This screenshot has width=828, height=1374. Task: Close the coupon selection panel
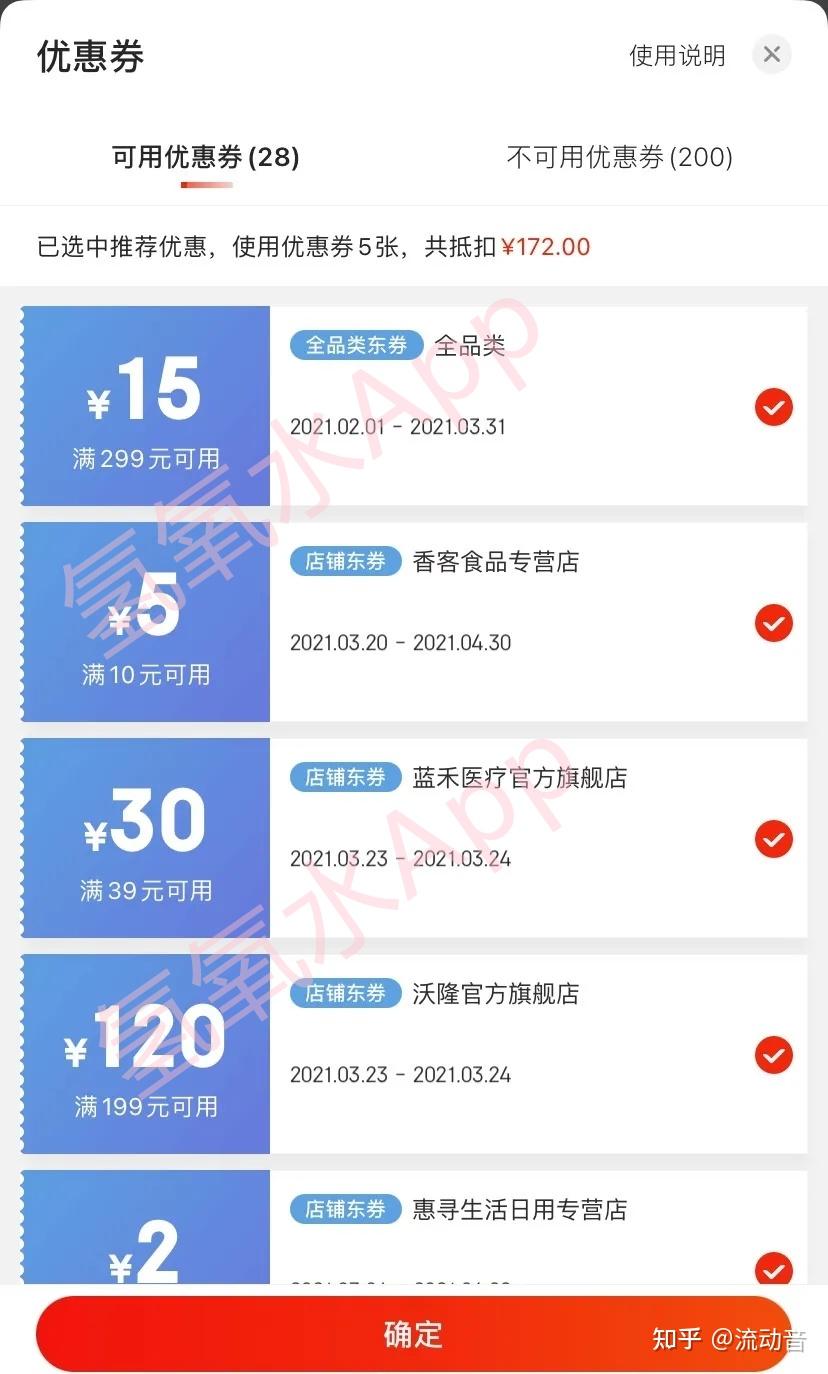(771, 54)
